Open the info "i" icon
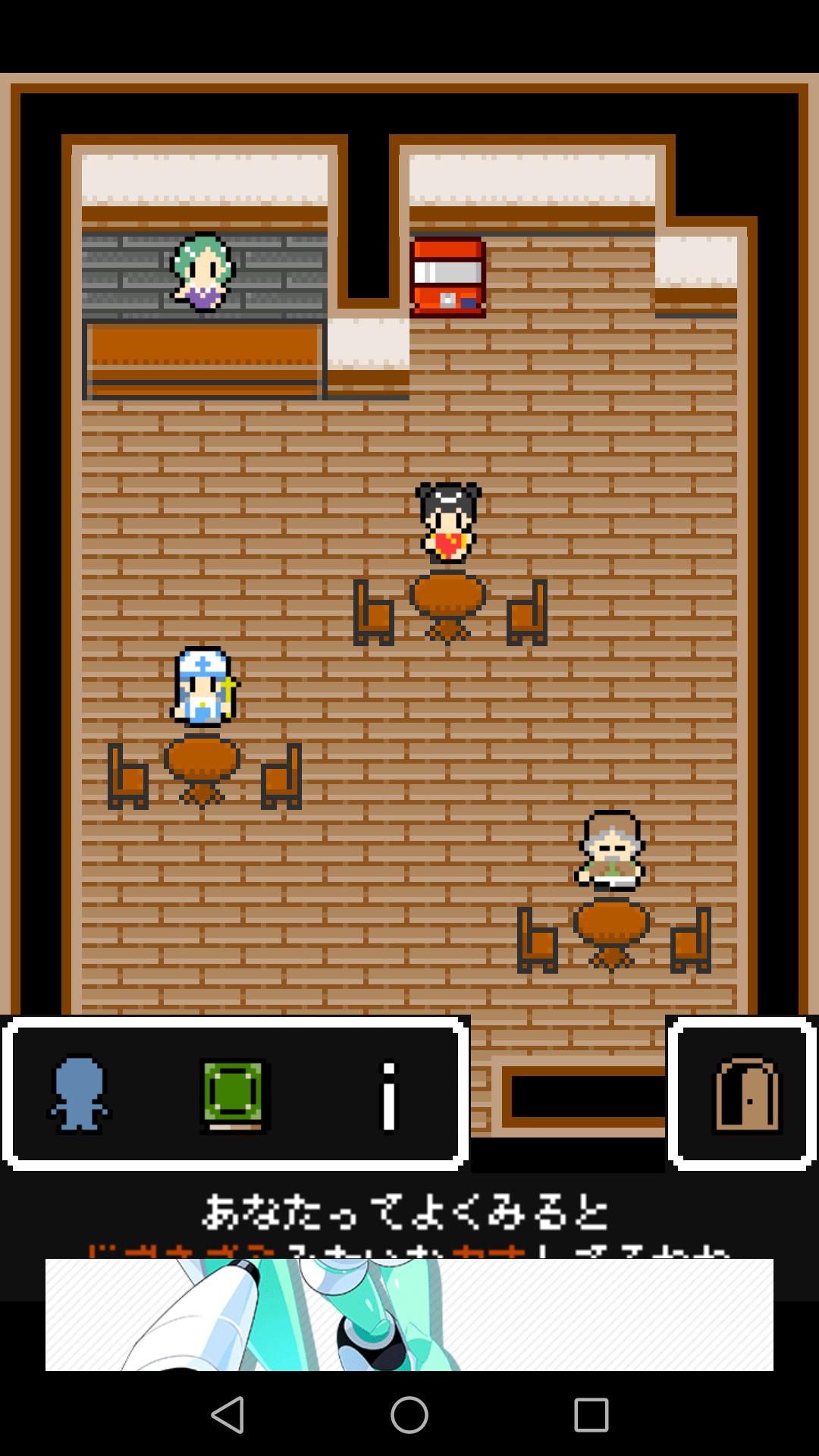Screen dimensions: 819x1456 pos(388,1095)
